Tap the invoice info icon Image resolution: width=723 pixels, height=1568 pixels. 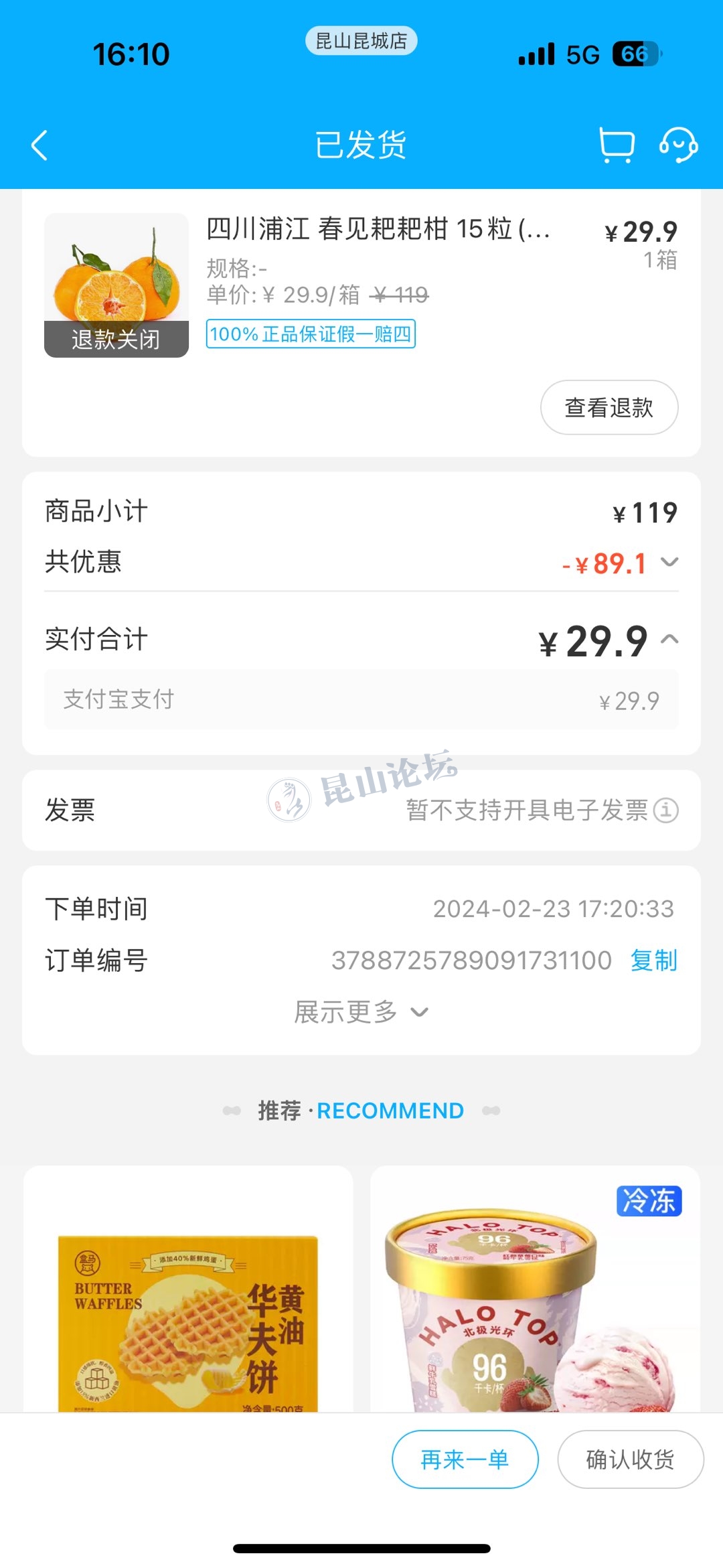(x=666, y=810)
